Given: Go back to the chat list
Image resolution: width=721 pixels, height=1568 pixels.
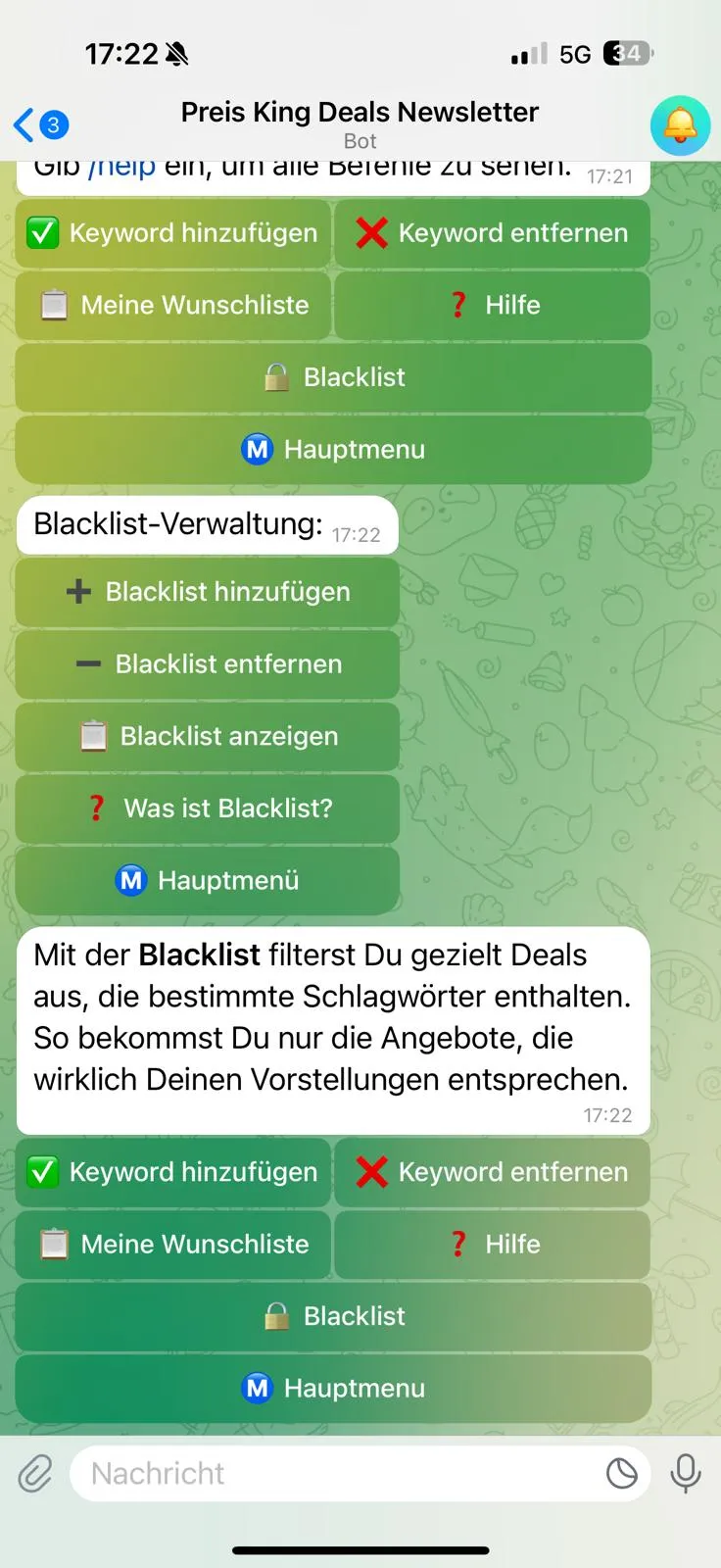Looking at the screenshot, I should click(x=39, y=125).
